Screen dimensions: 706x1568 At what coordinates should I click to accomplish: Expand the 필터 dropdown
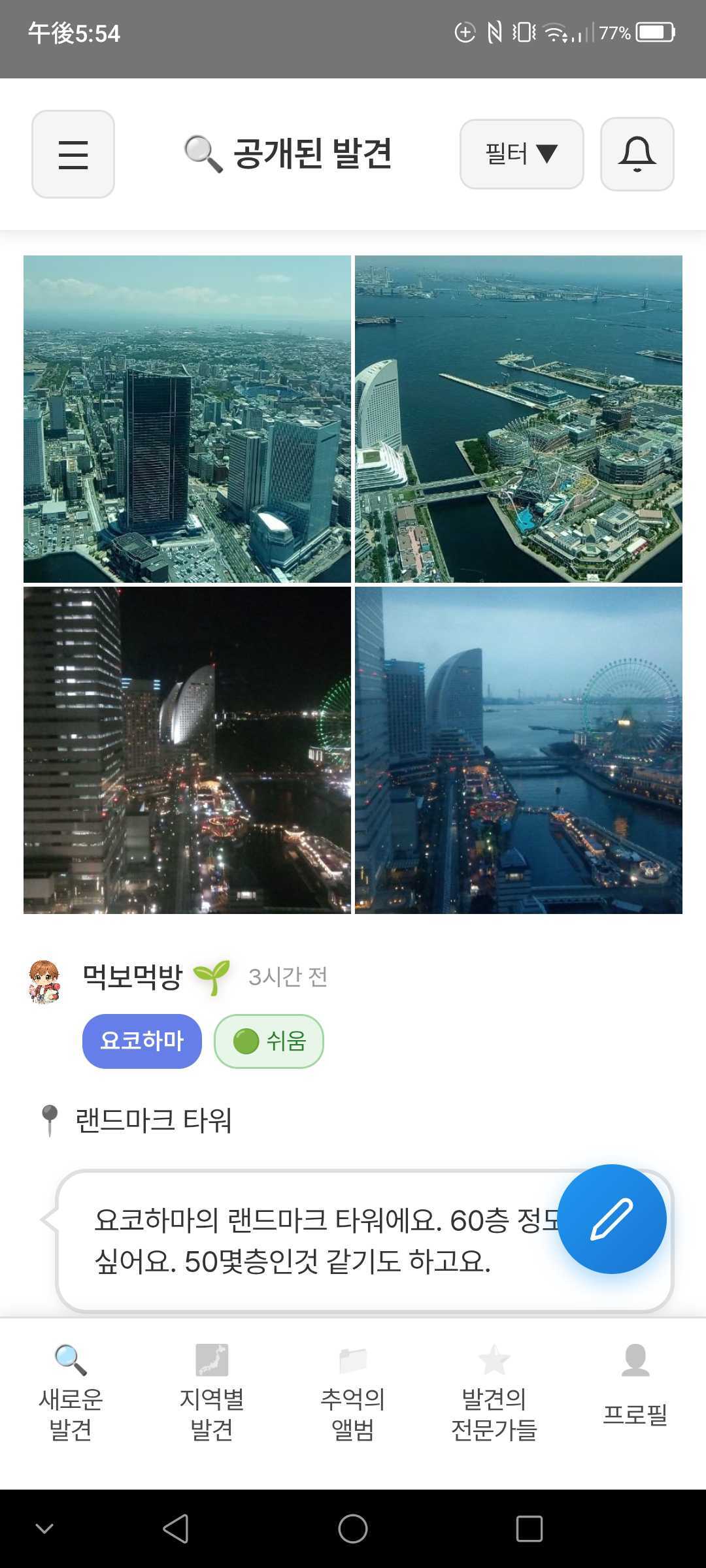click(x=521, y=154)
